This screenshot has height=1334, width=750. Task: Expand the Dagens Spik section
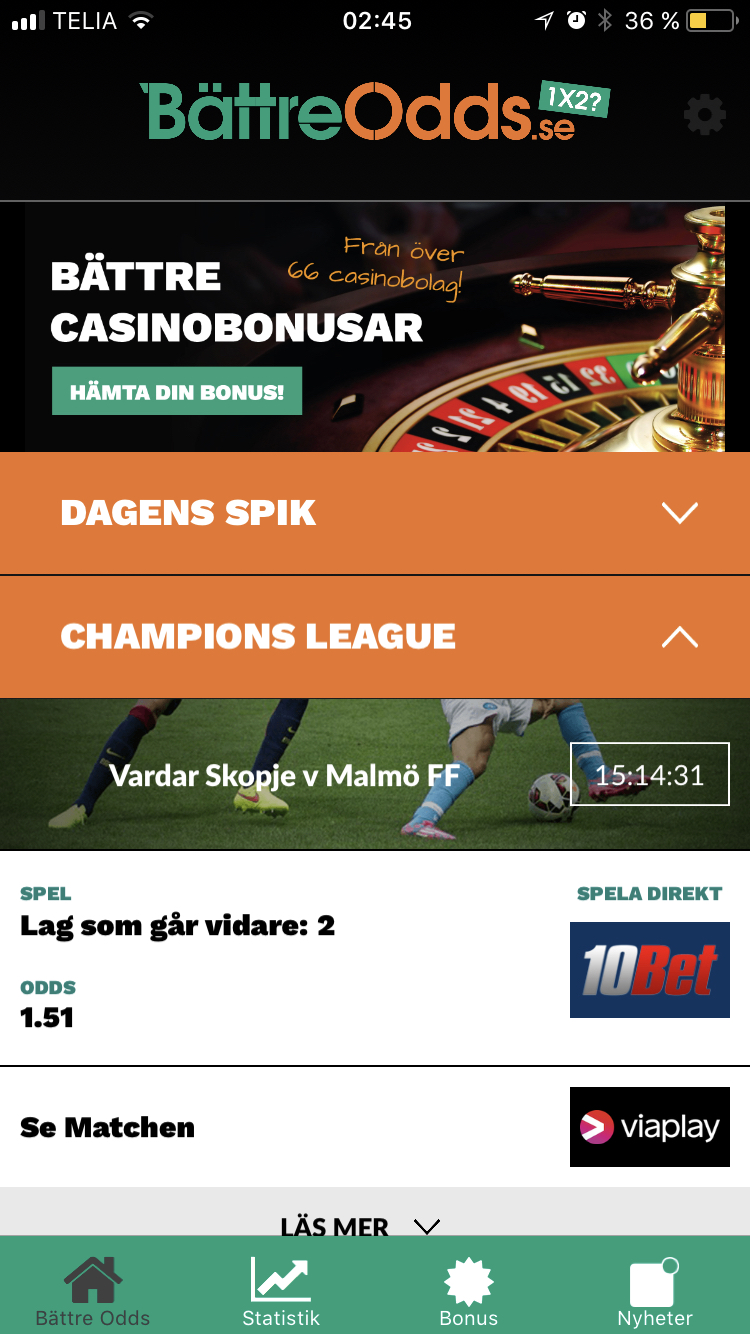pos(375,513)
